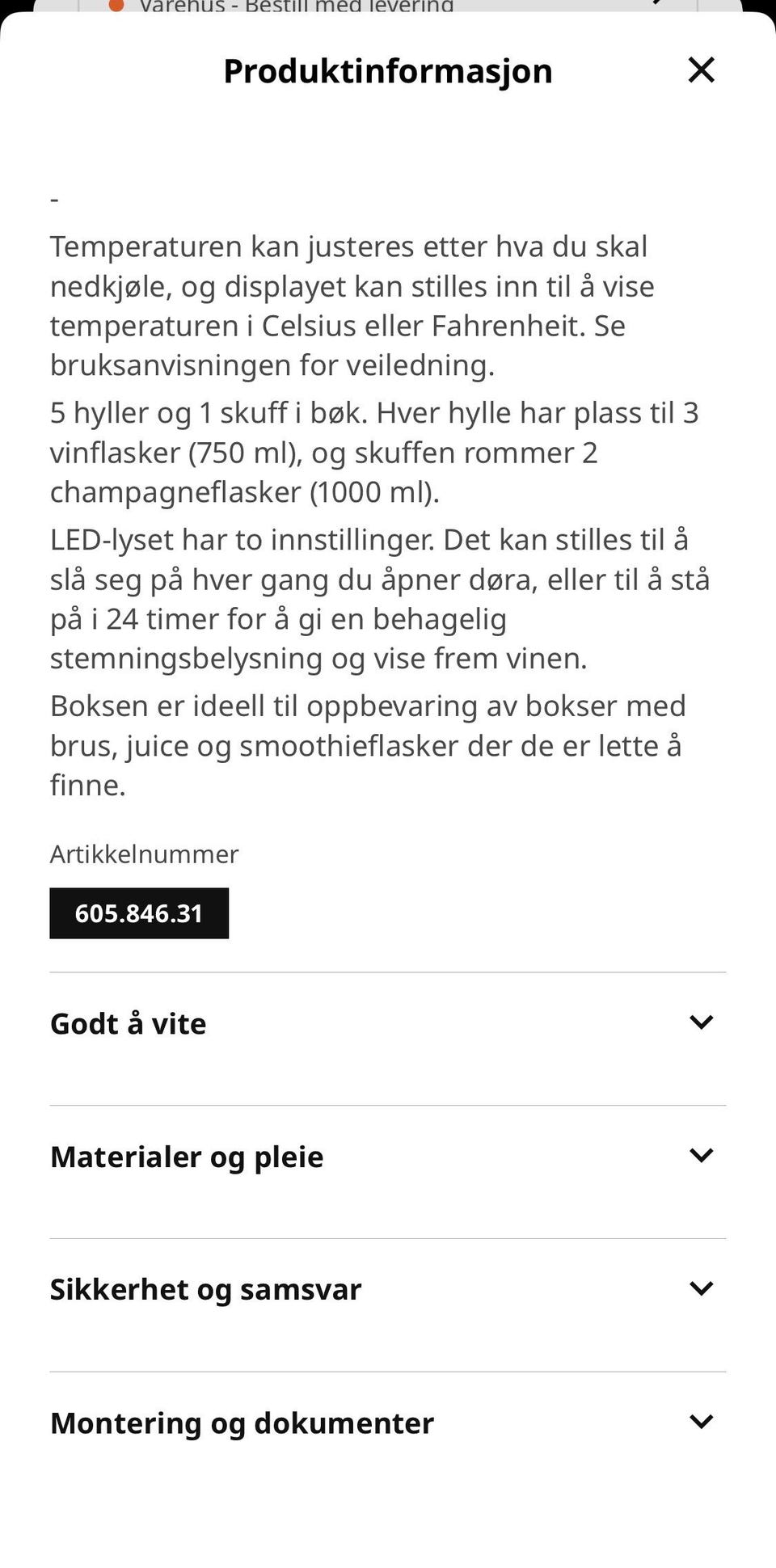Click the black article number badge

coord(140,913)
